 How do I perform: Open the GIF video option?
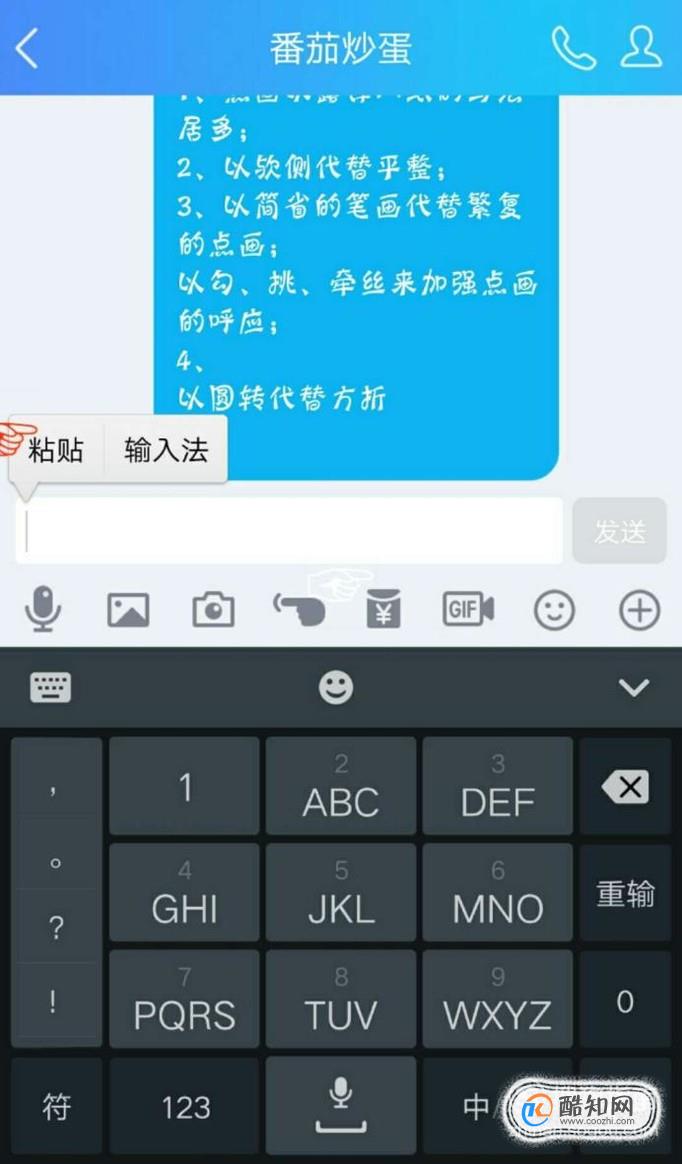coord(468,609)
